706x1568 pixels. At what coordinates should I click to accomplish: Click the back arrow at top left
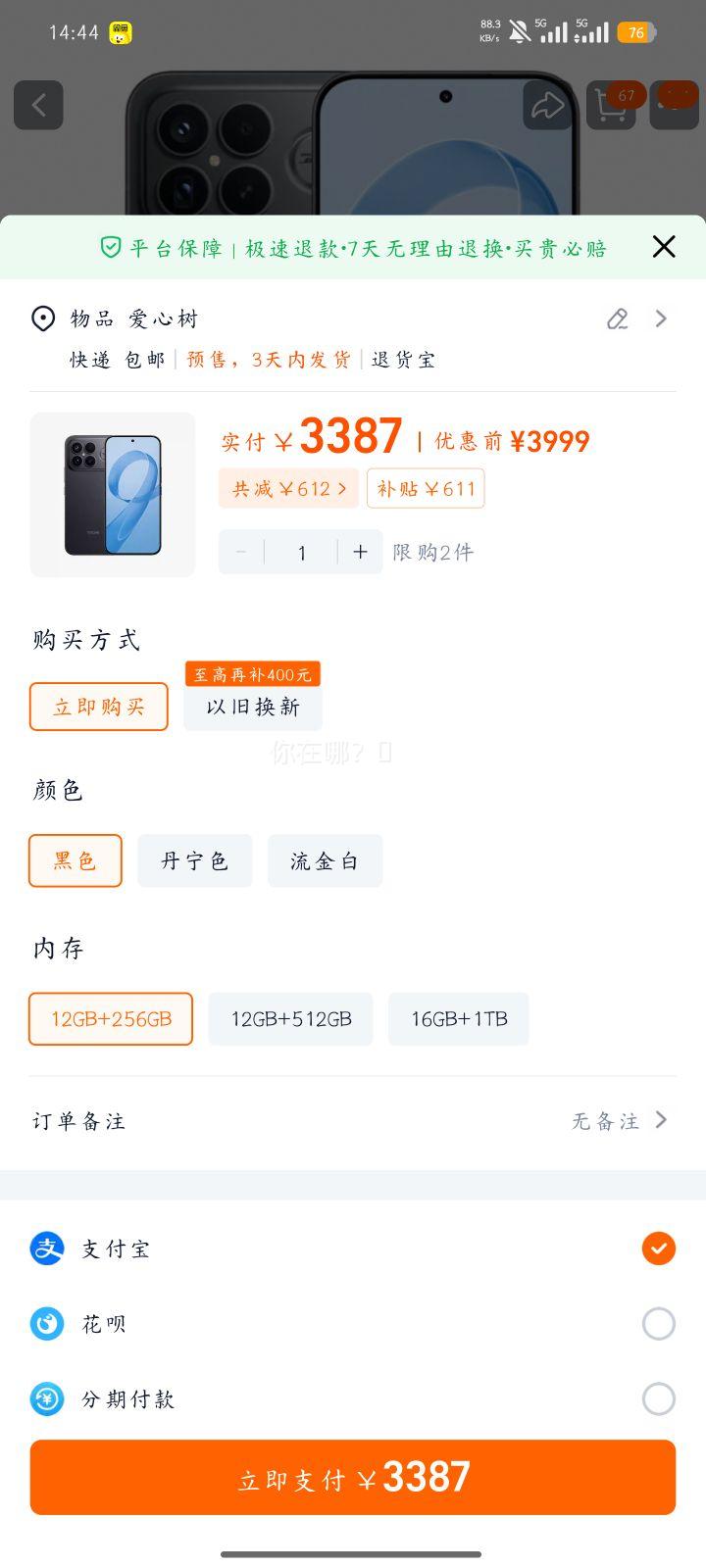tap(38, 105)
